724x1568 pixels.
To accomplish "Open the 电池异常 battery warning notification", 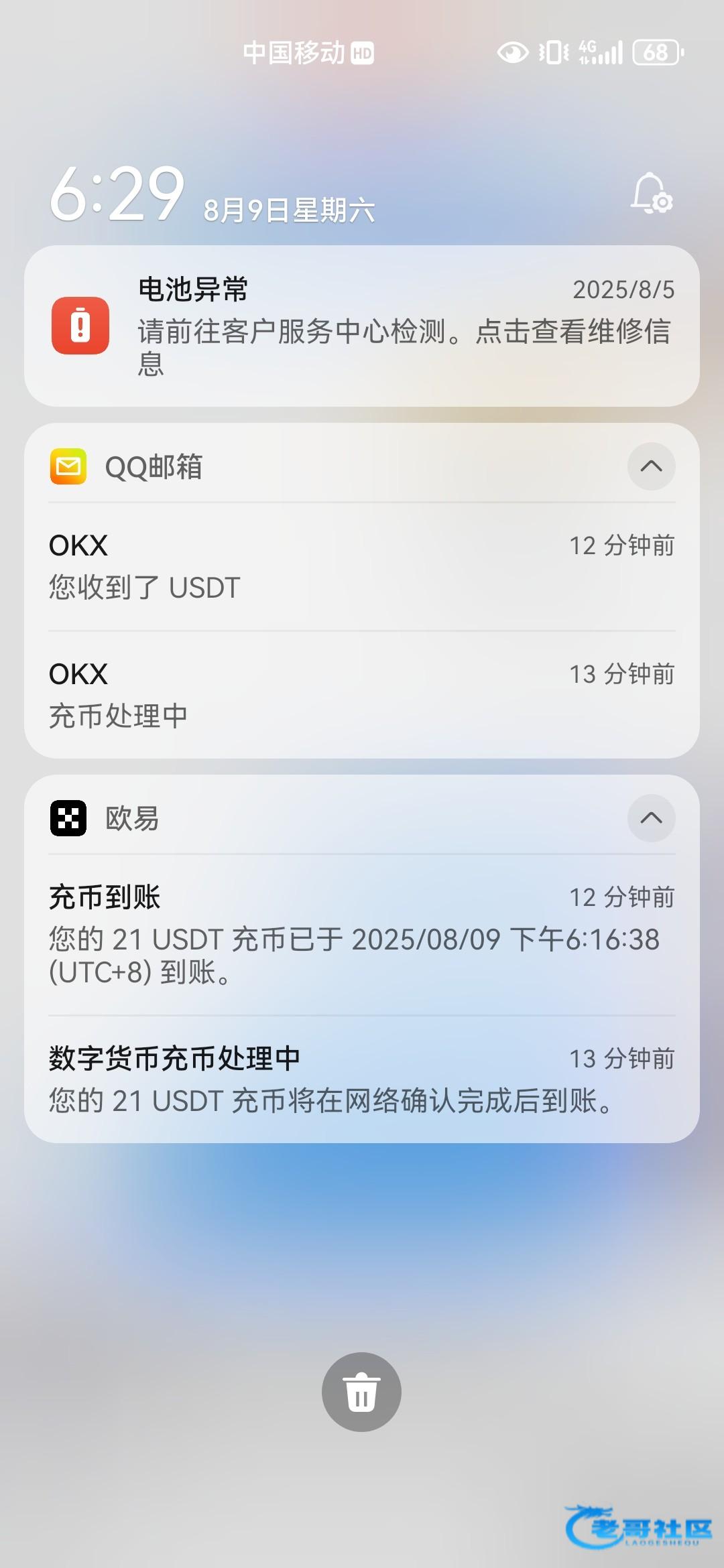I will tap(362, 326).
